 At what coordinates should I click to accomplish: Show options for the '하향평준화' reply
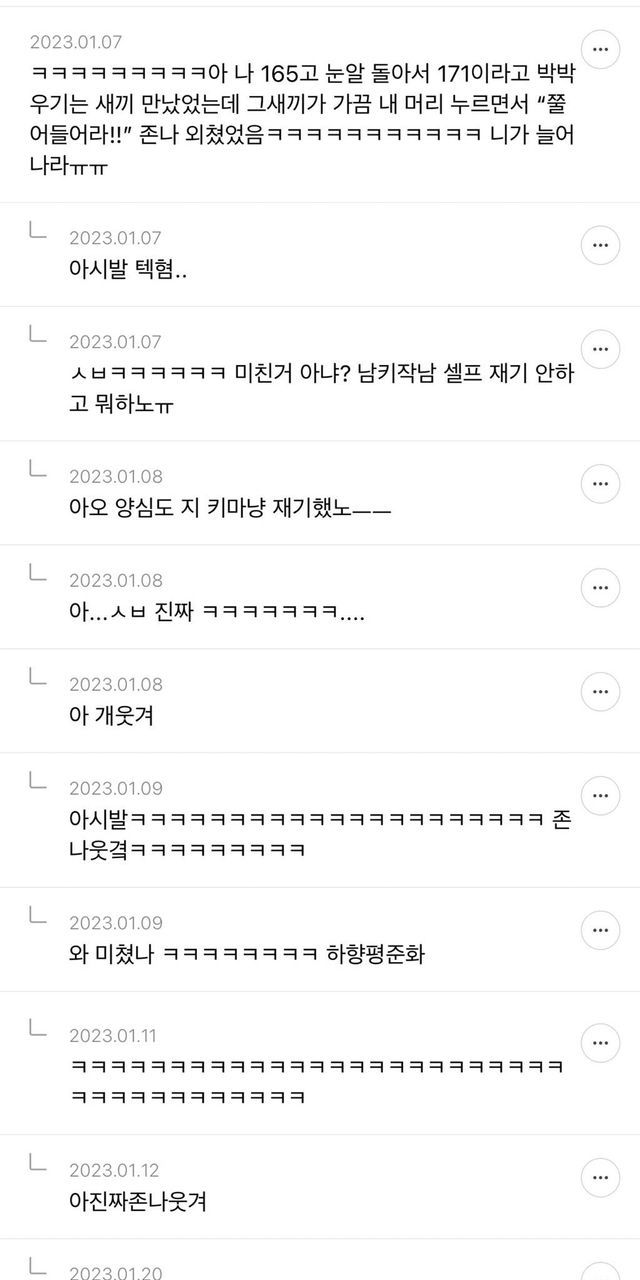(x=600, y=929)
